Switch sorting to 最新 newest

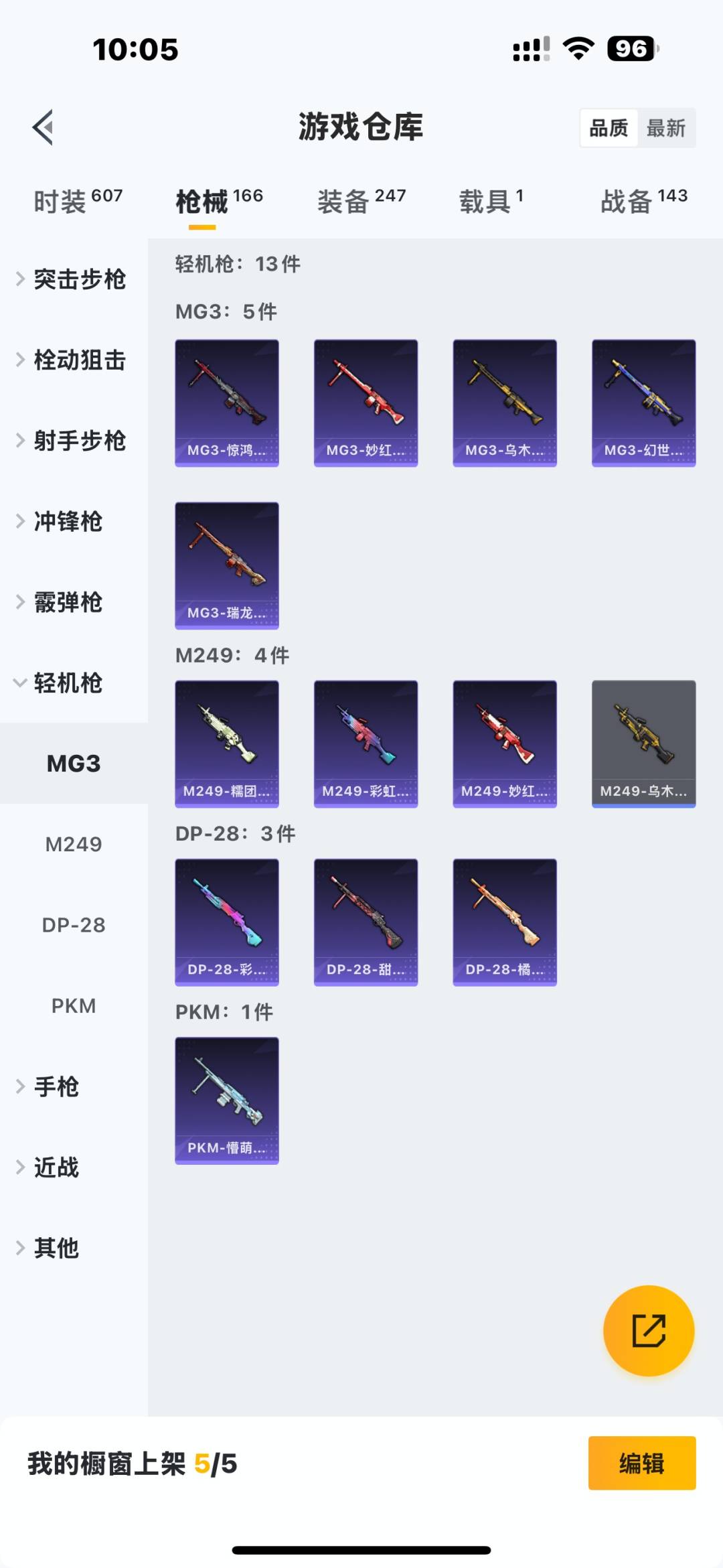tap(667, 127)
